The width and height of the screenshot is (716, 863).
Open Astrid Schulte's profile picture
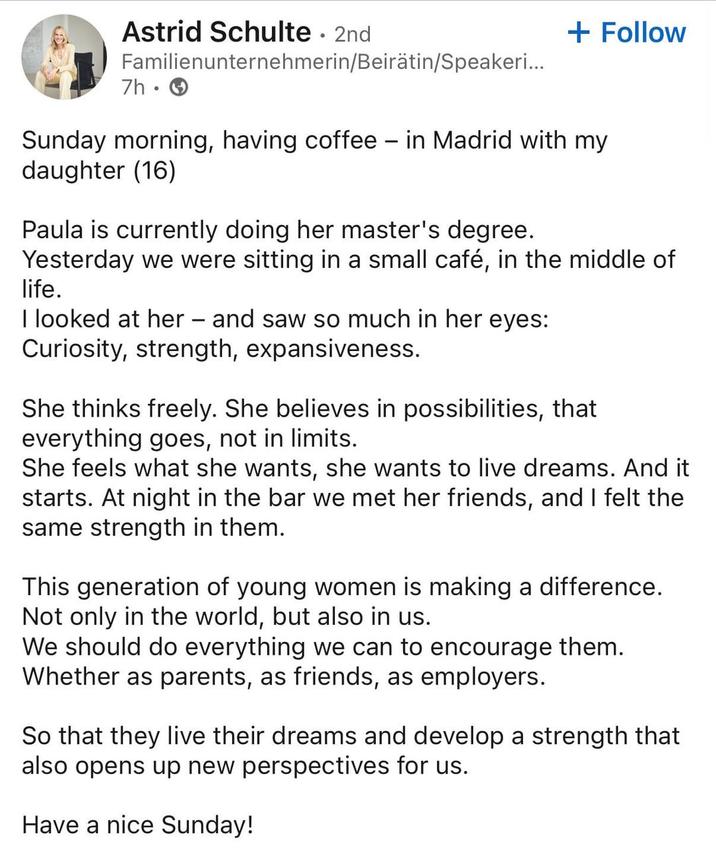pyautogui.click(x=63, y=57)
